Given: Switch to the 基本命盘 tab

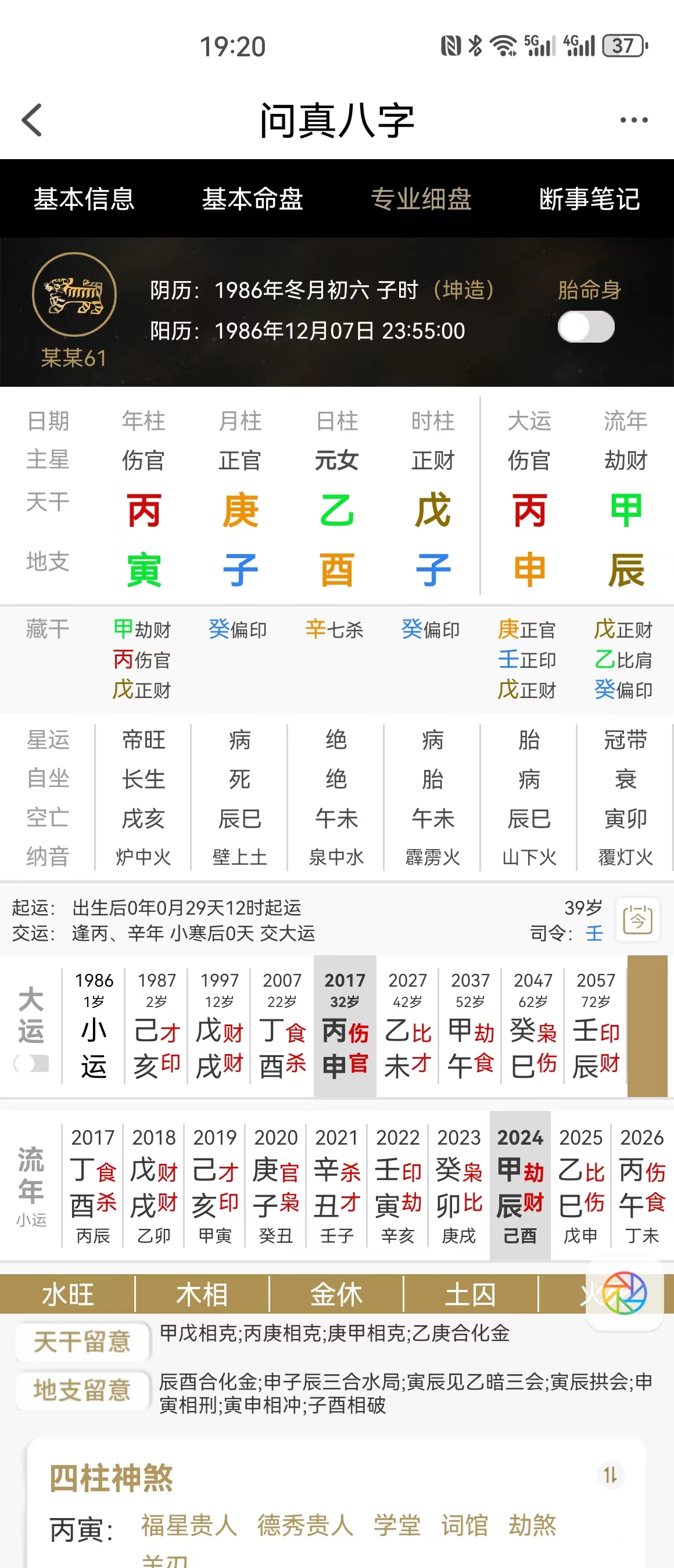Looking at the screenshot, I should 252,199.
